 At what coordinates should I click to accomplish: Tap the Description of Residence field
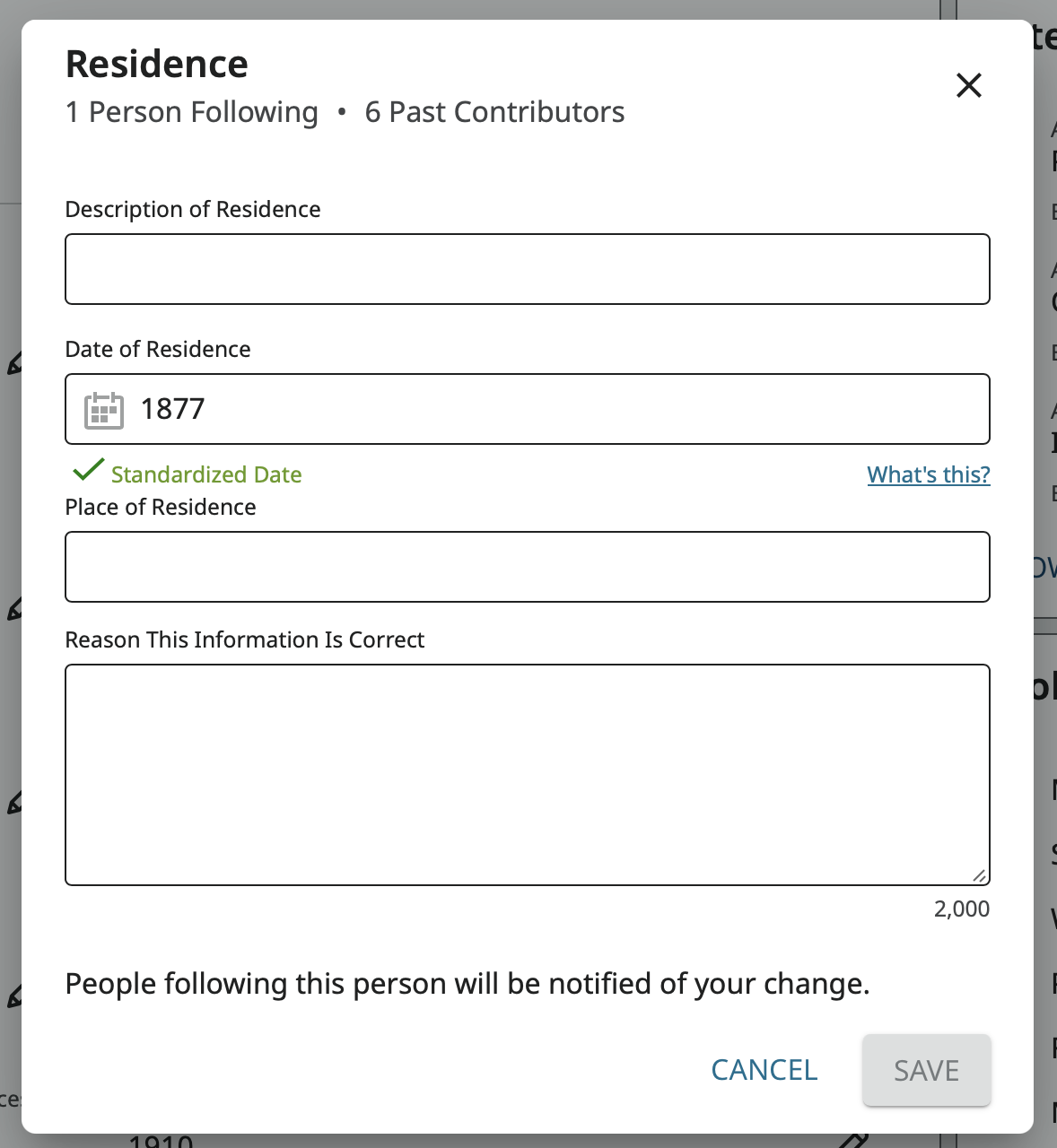[528, 269]
